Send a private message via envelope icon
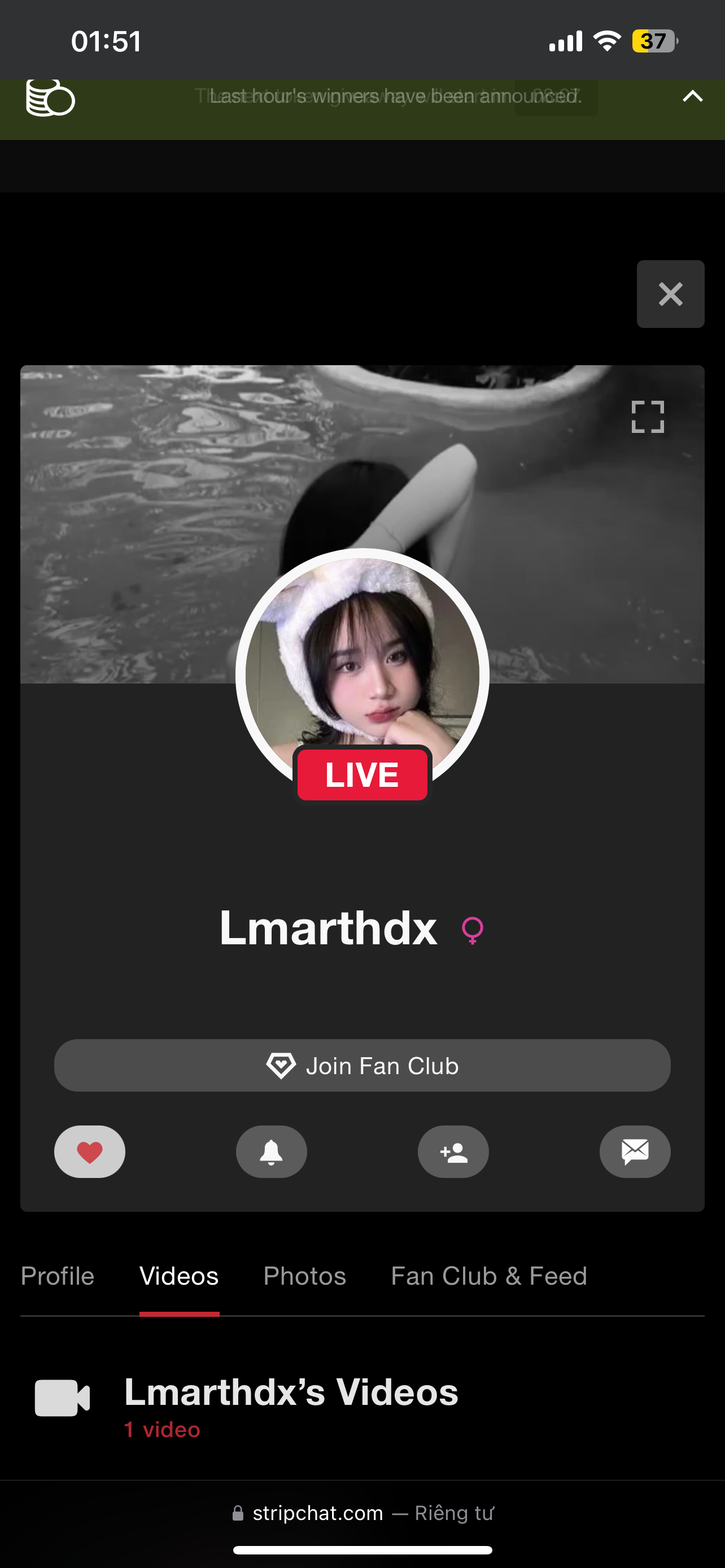Viewport: 725px width, 1568px height. [x=634, y=1151]
